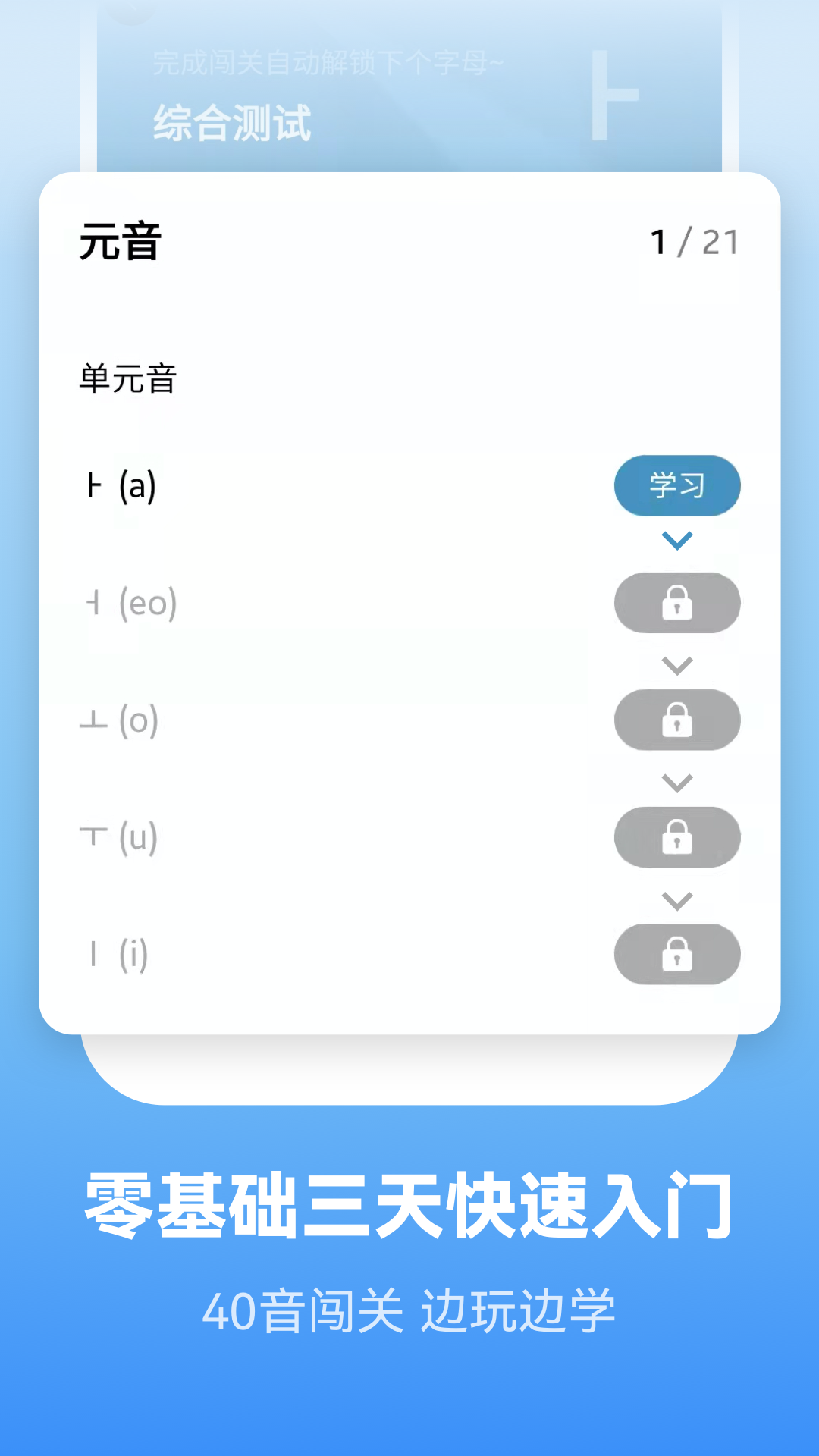819x1456 pixels.
Task: Click the chevron above the ㅣ (i) row
Action: [677, 901]
